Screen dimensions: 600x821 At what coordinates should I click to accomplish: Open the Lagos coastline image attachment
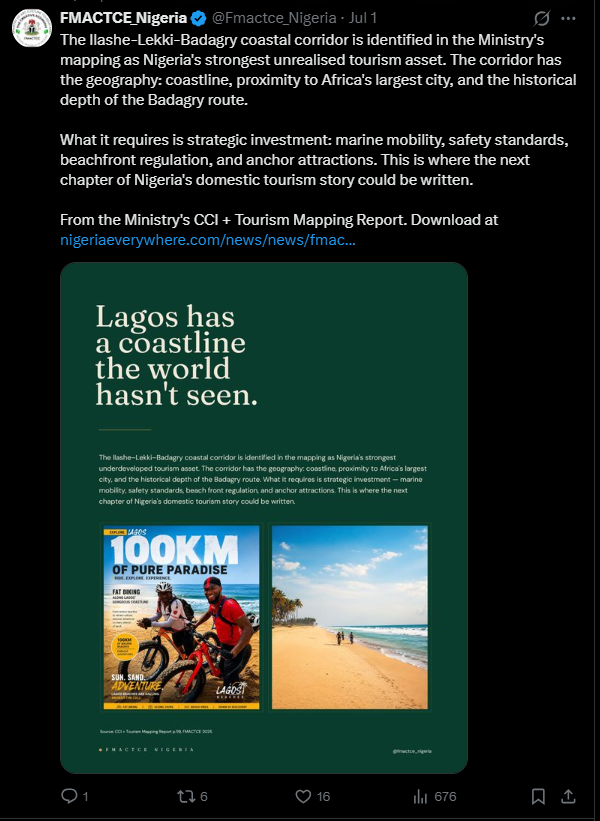tap(264, 518)
